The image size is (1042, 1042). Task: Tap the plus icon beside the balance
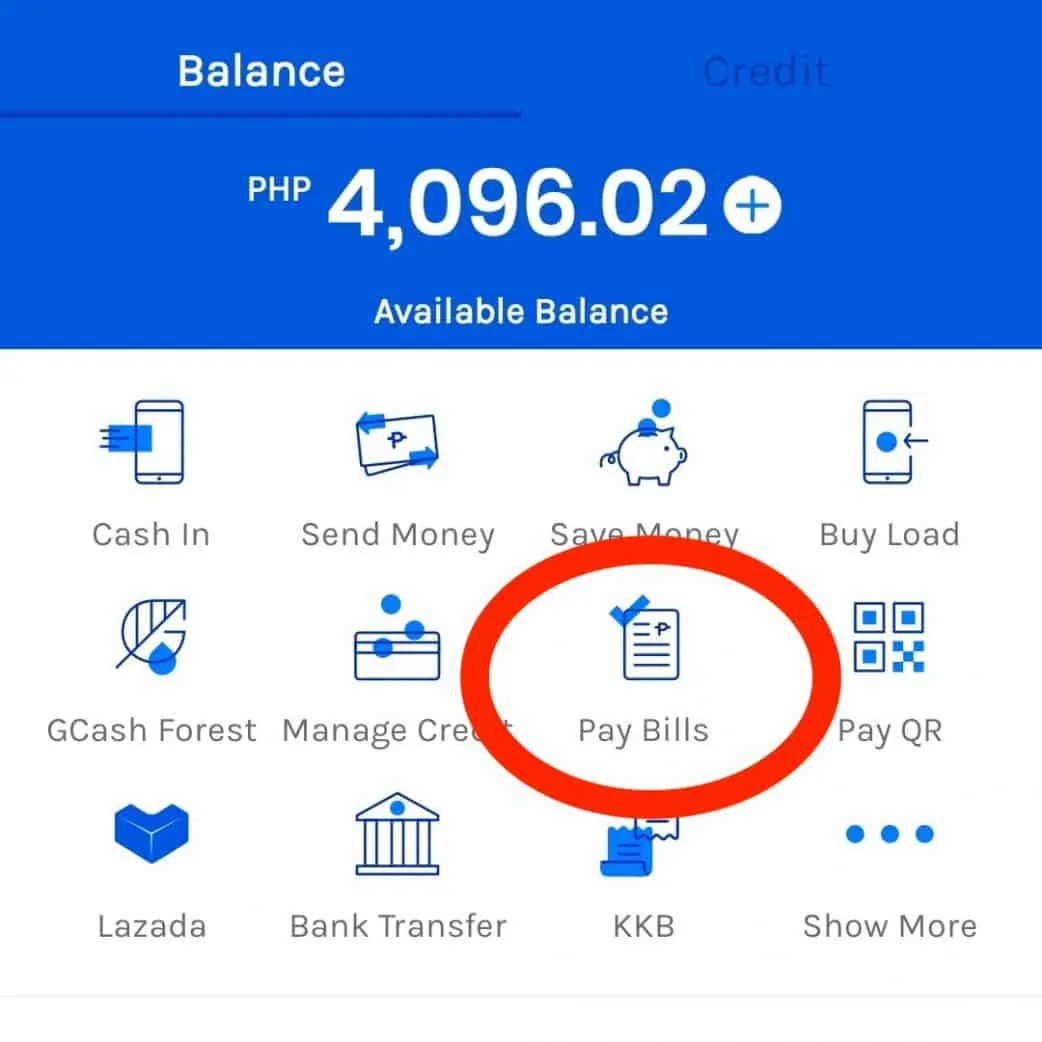click(752, 206)
